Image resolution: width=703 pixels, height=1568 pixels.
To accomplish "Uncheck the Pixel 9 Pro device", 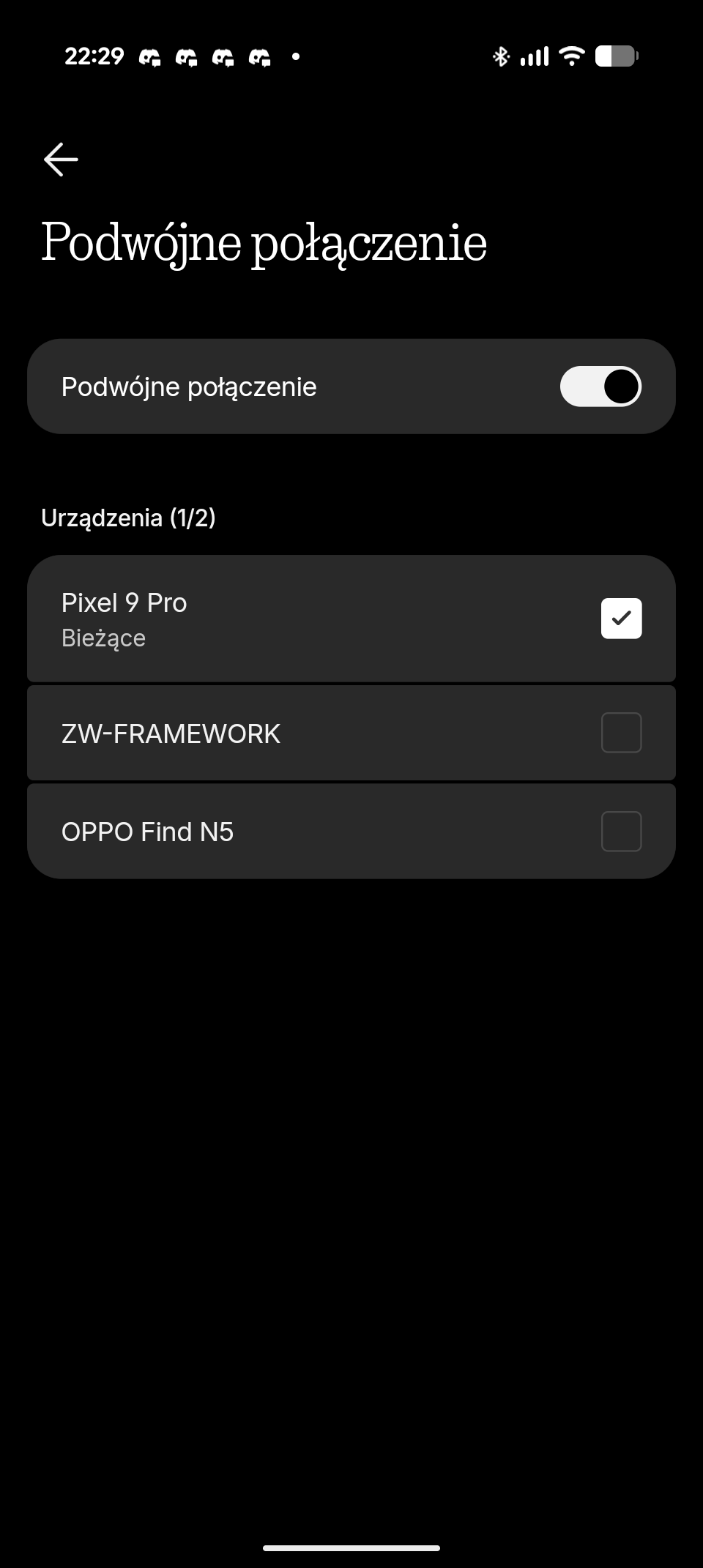I will (x=621, y=619).
